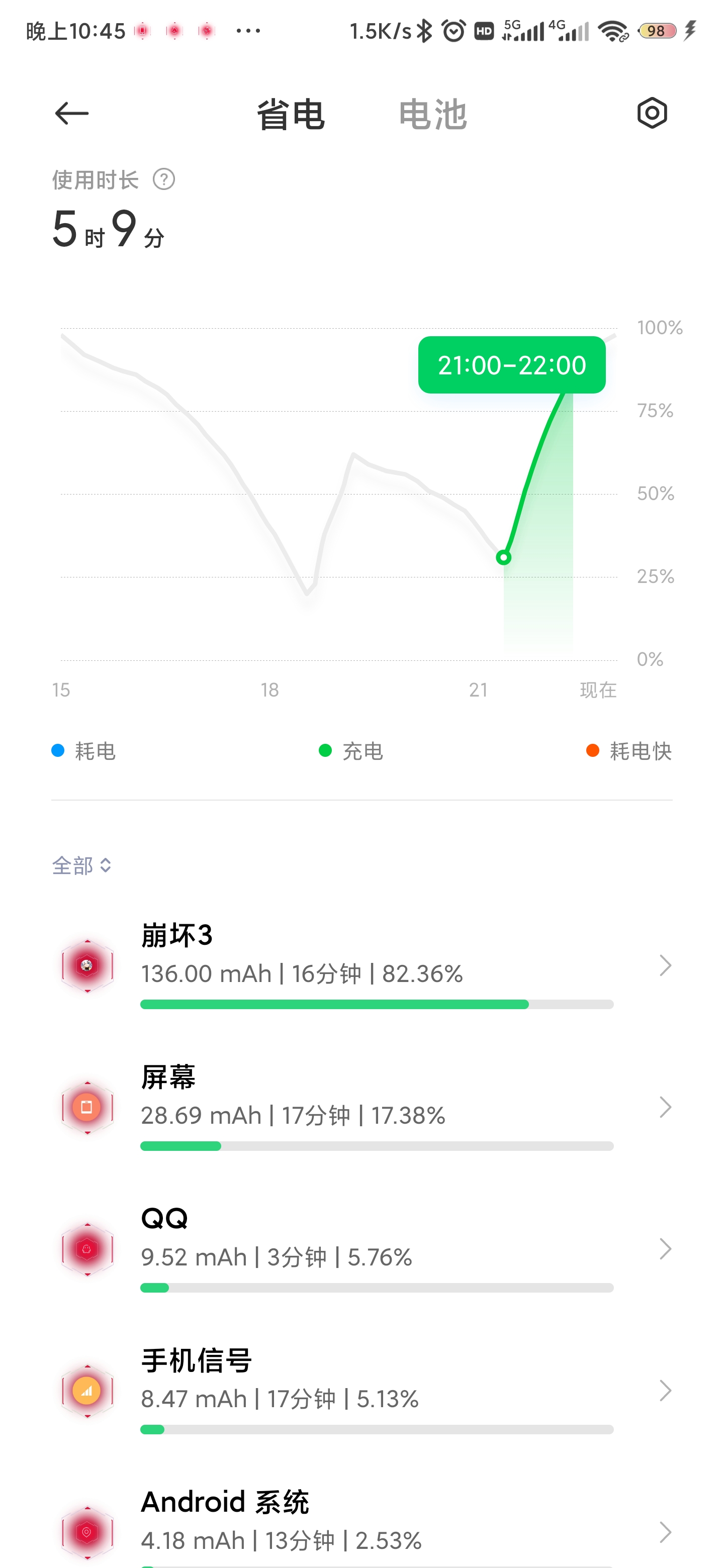Expand the 全部 filter dropdown

pos(81,865)
